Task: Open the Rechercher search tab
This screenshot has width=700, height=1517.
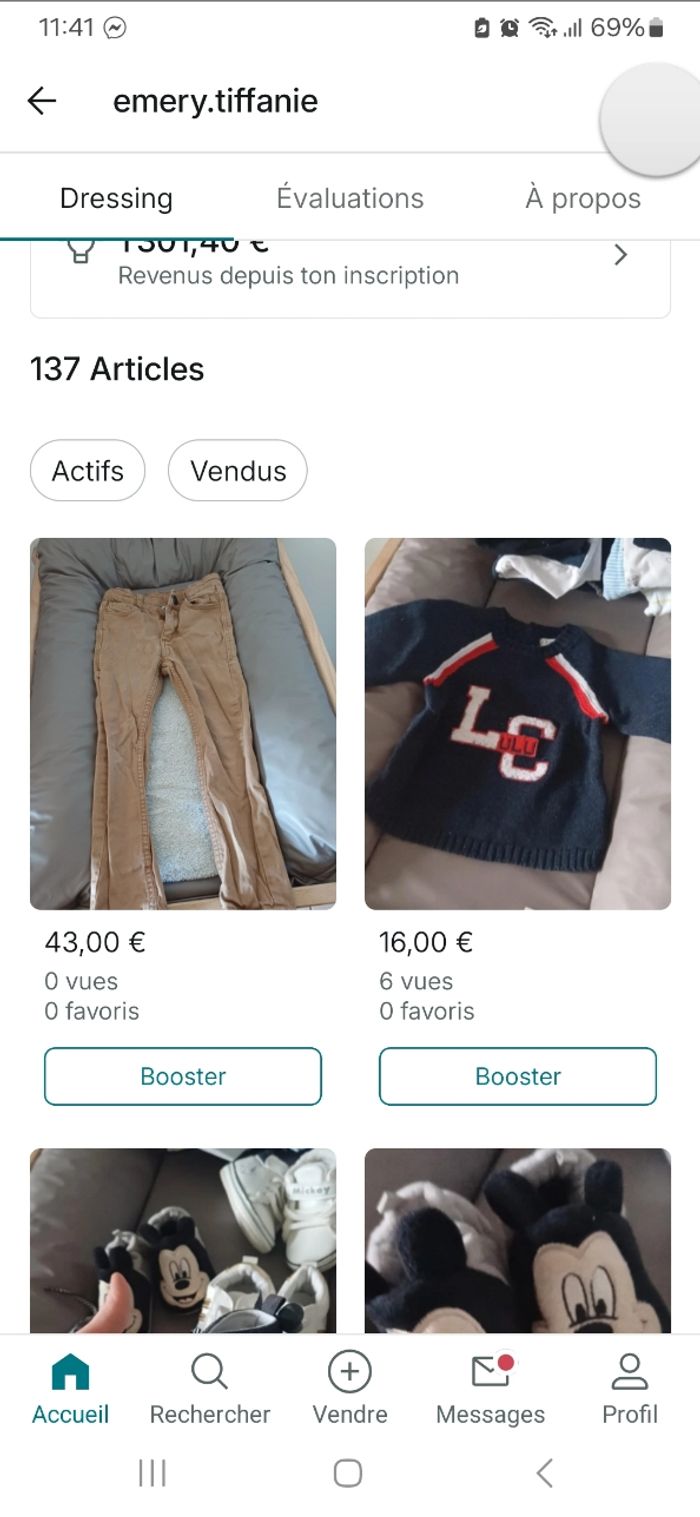Action: [210, 1388]
